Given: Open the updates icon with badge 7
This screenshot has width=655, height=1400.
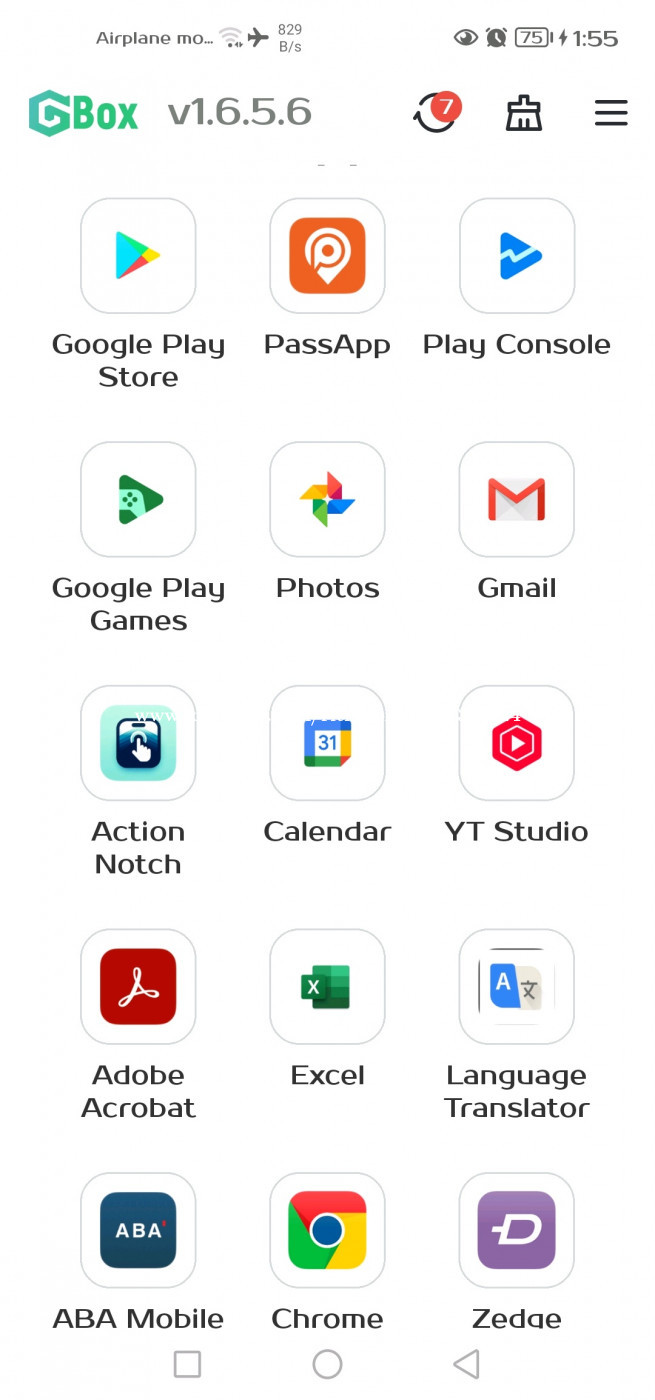Looking at the screenshot, I should click(x=437, y=113).
